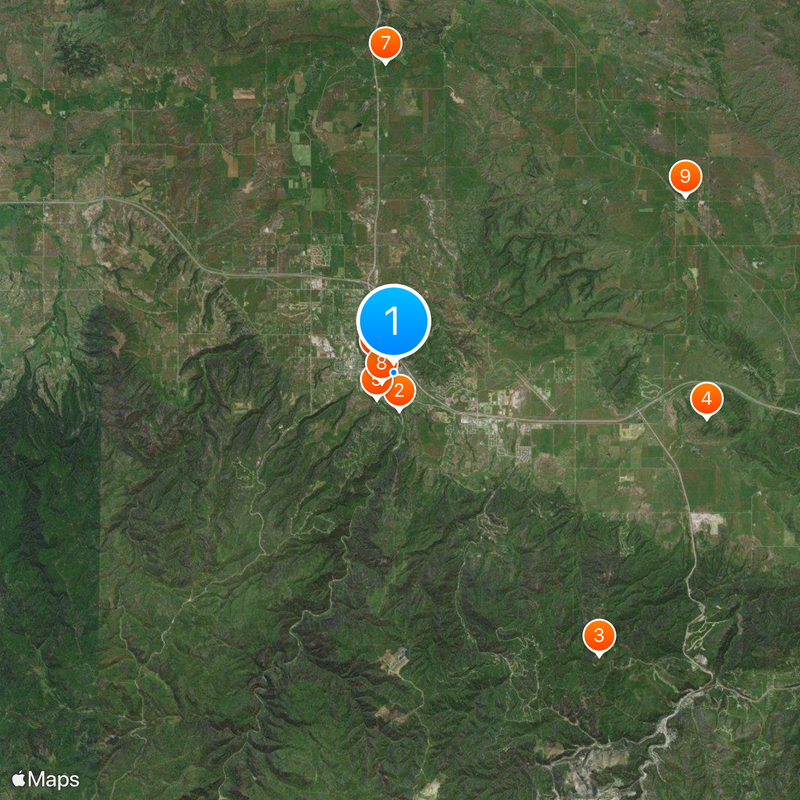Choose map pin number 7
This screenshot has height=800, width=800.
[x=385, y=44]
